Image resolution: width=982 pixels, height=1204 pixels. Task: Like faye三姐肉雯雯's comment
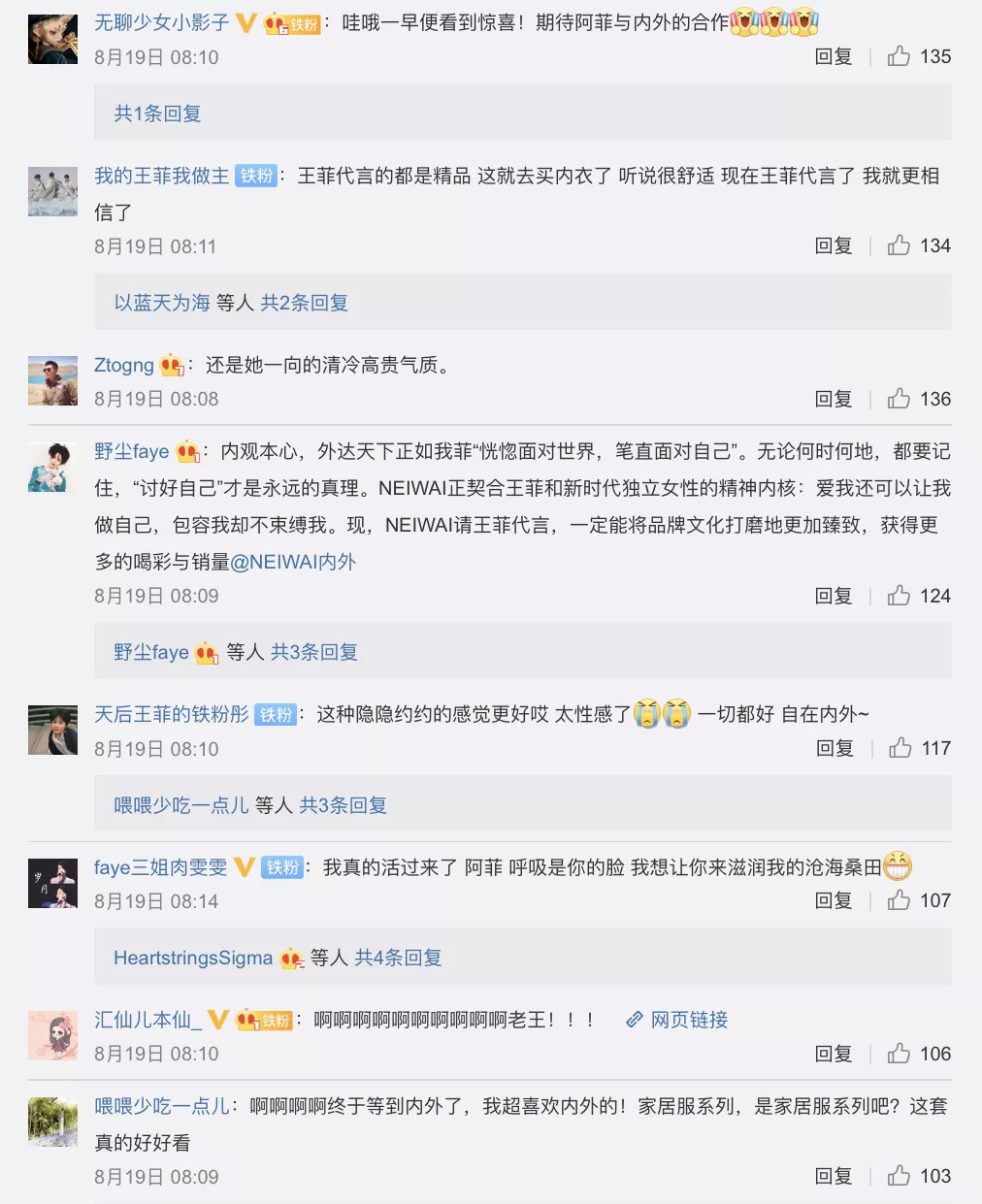tap(900, 900)
